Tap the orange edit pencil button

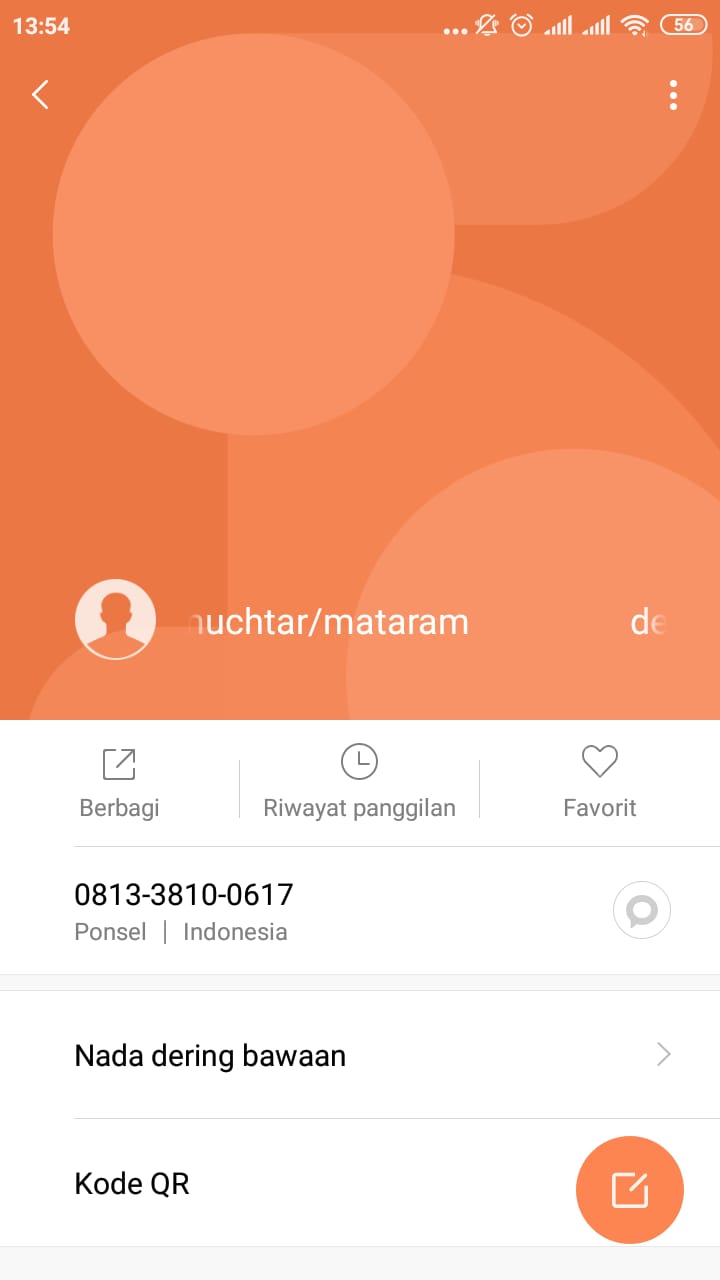(x=629, y=1190)
